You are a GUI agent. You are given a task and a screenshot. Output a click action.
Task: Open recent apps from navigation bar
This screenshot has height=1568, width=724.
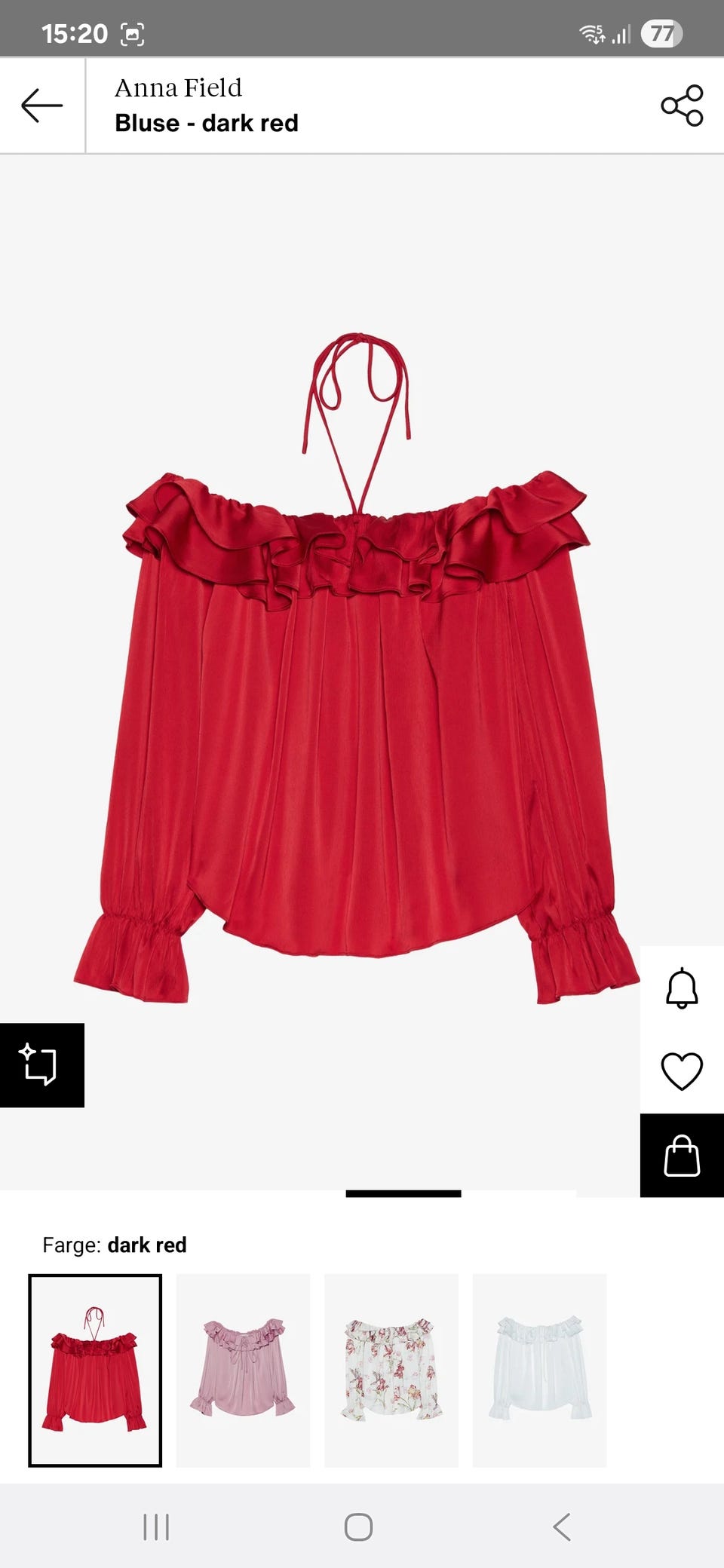tap(156, 1527)
